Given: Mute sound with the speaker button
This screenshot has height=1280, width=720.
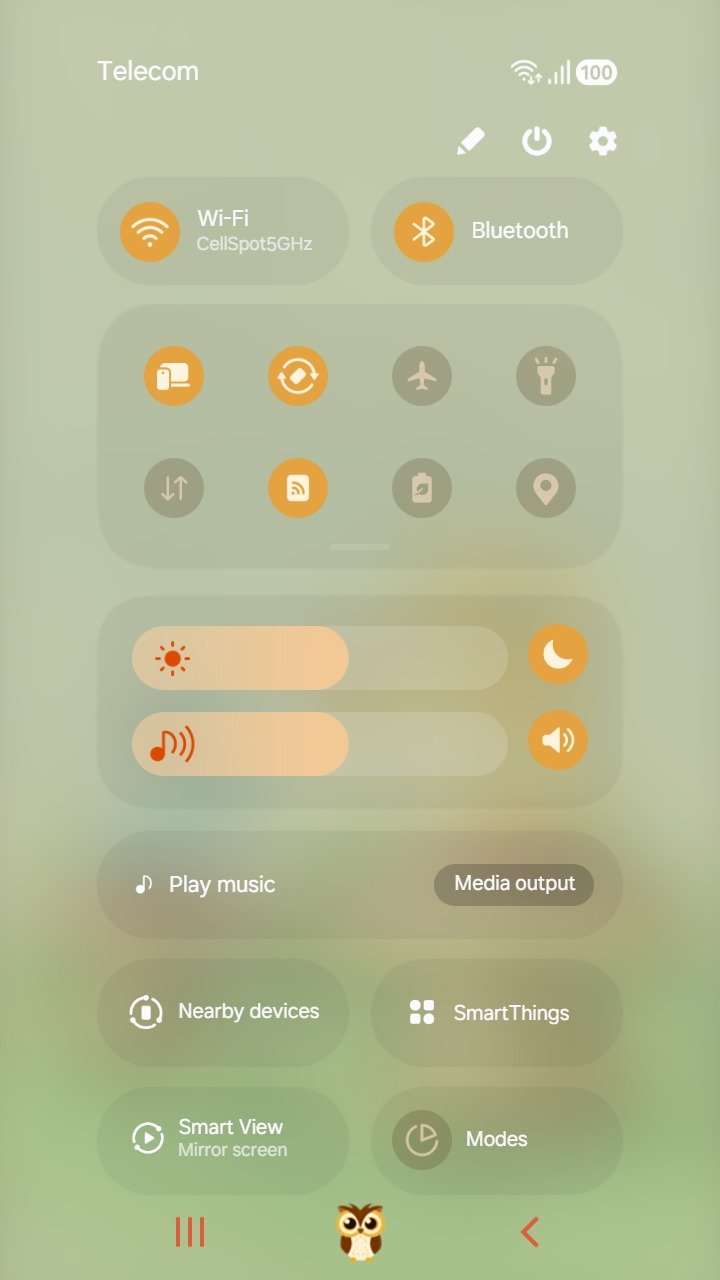Looking at the screenshot, I should click(x=558, y=741).
